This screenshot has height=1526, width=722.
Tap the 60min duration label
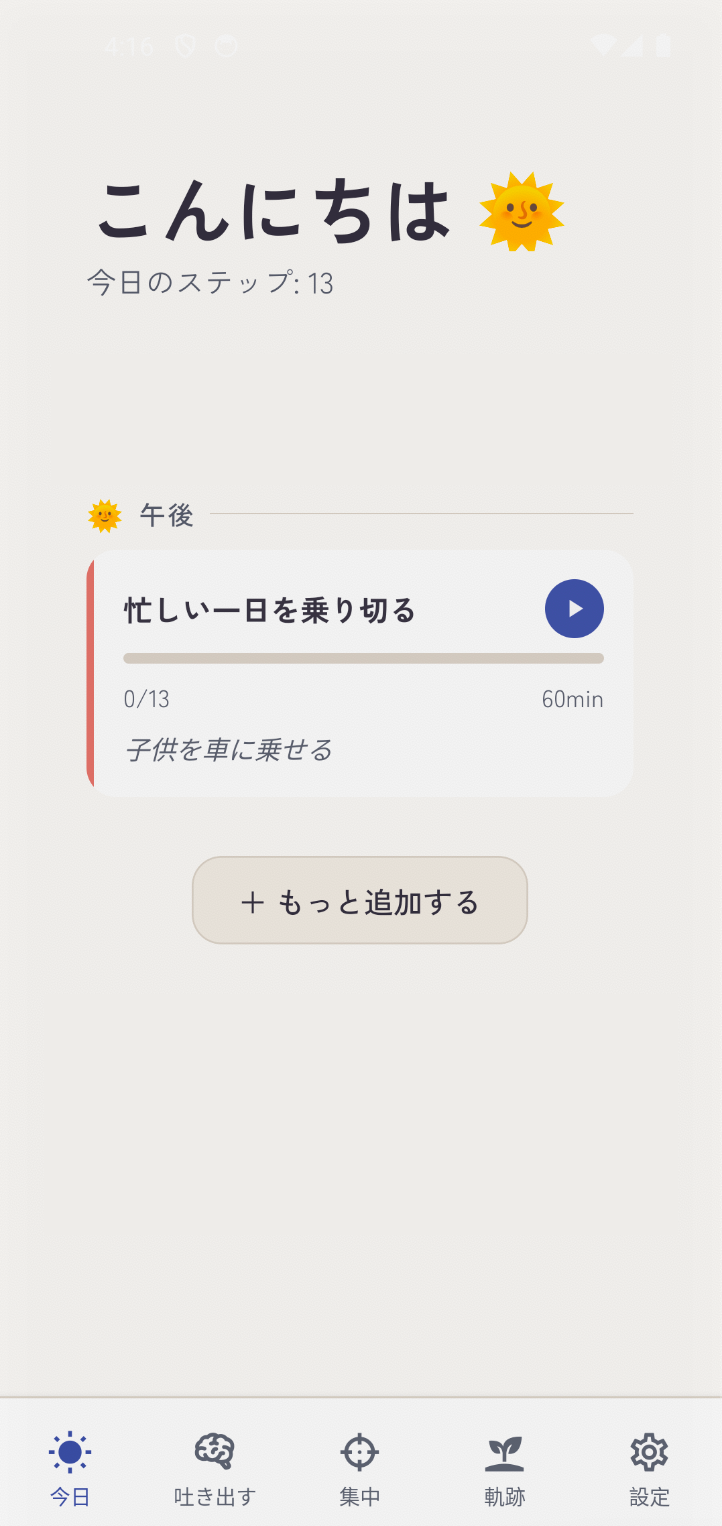pyautogui.click(x=571, y=699)
